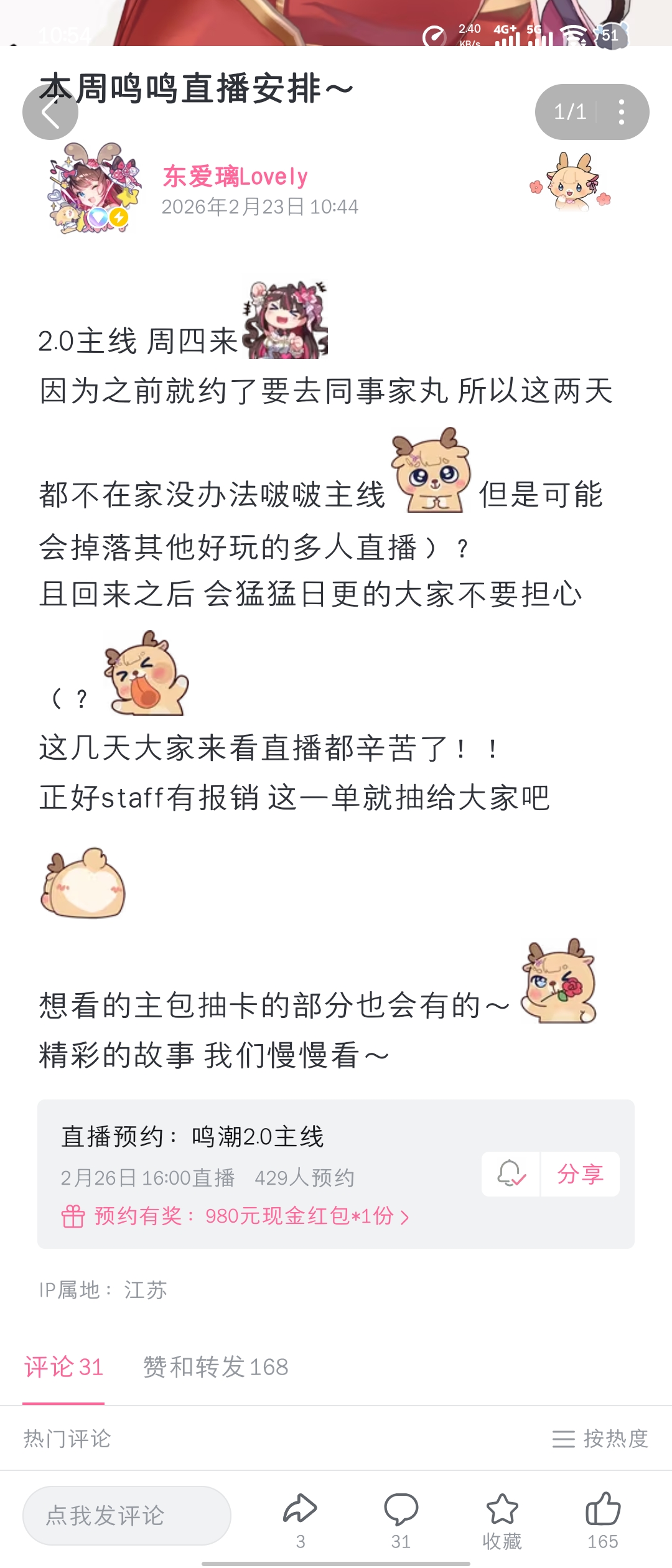
Task: Tap the 点我发评论 comment box
Action: point(127,1515)
